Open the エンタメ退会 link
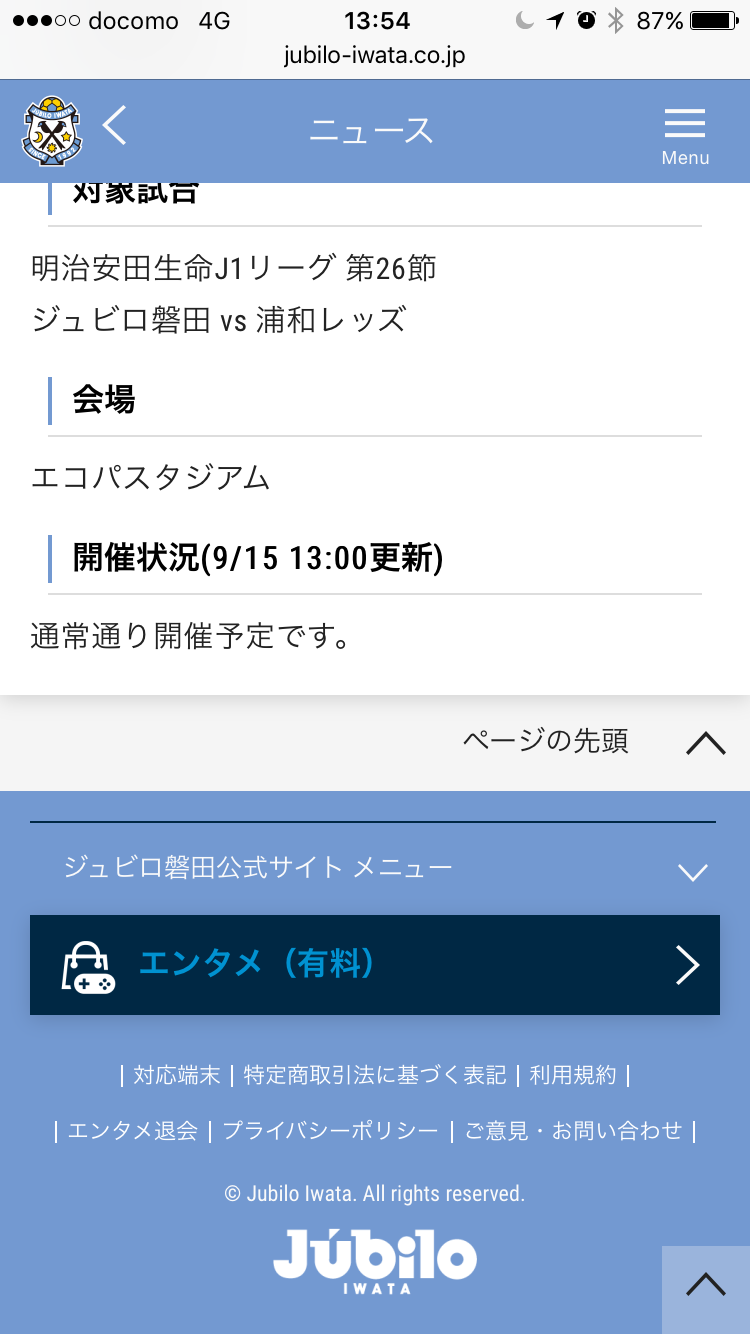The image size is (750, 1334). coord(132,1131)
